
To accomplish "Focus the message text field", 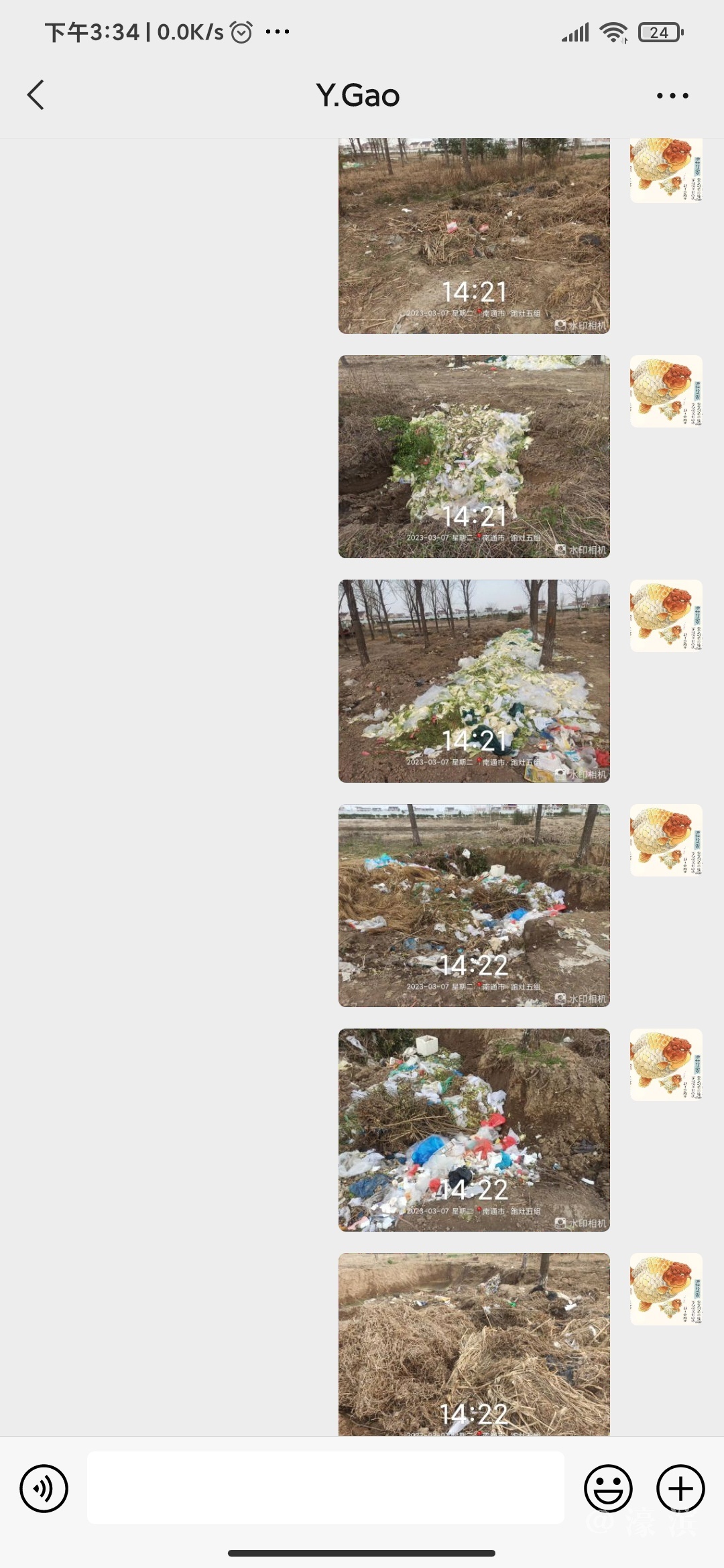I will (325, 1488).
